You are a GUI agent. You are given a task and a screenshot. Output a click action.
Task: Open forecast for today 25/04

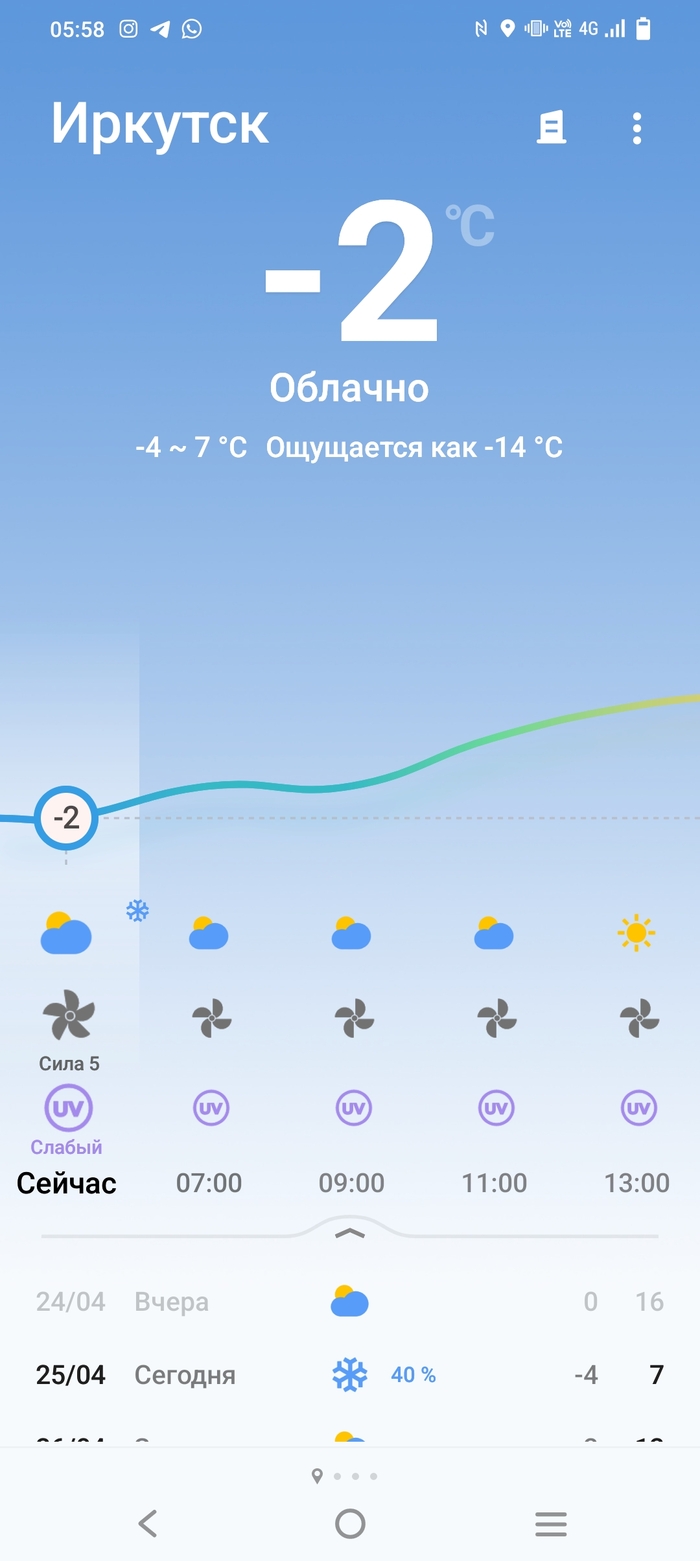point(349,1375)
